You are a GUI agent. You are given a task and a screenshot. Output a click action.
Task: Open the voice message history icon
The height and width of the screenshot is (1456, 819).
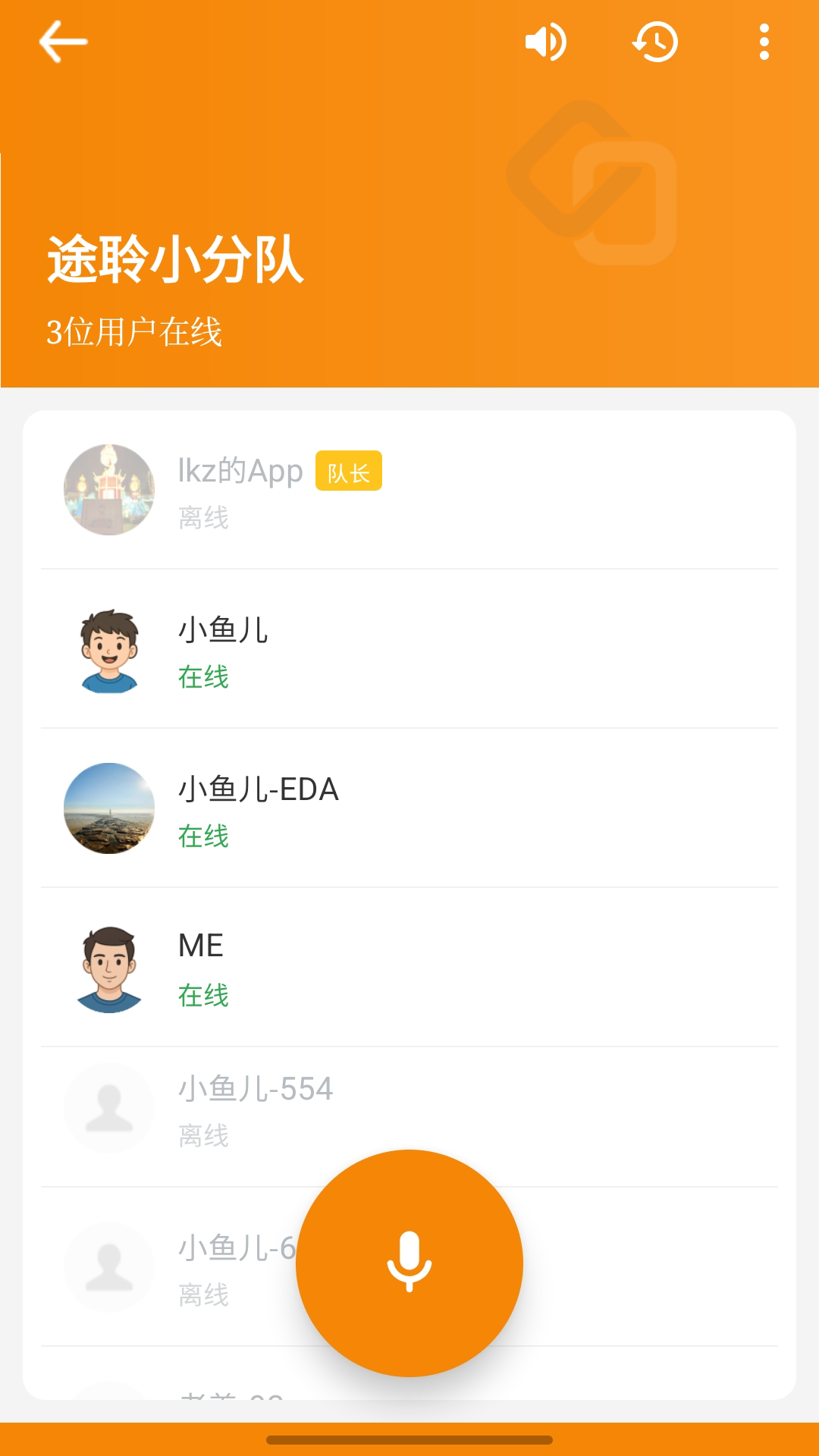[654, 42]
